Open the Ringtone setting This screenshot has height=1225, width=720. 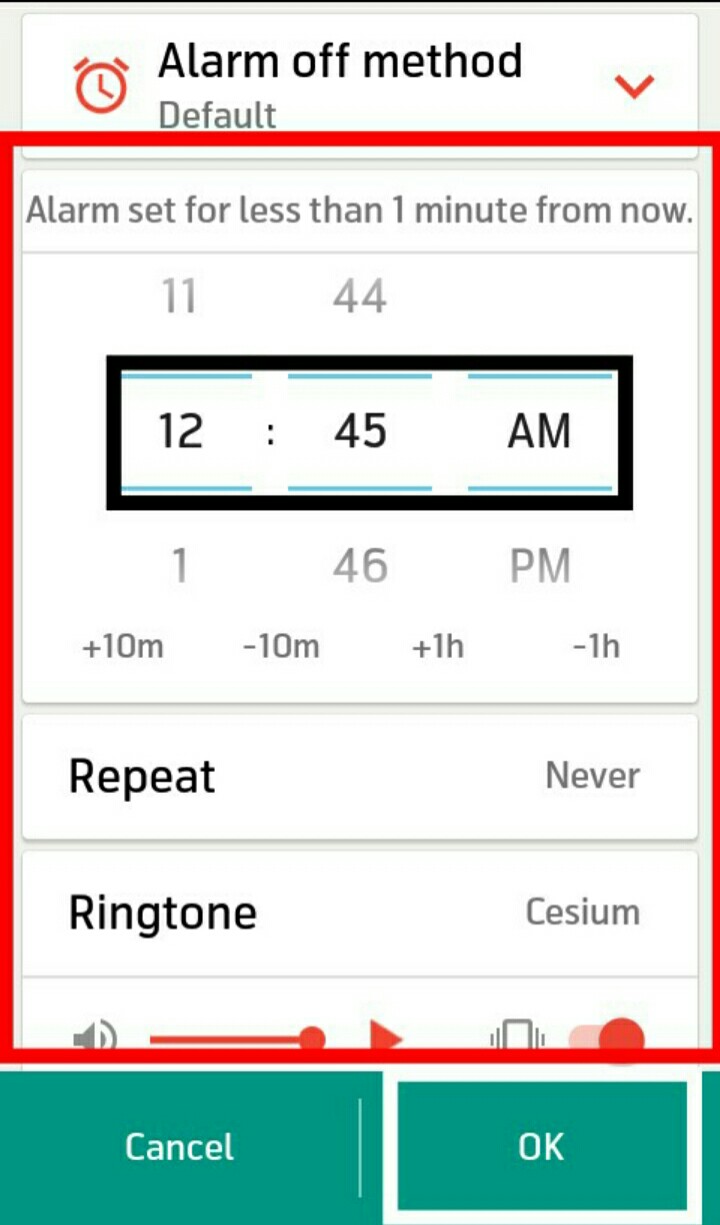(x=360, y=912)
